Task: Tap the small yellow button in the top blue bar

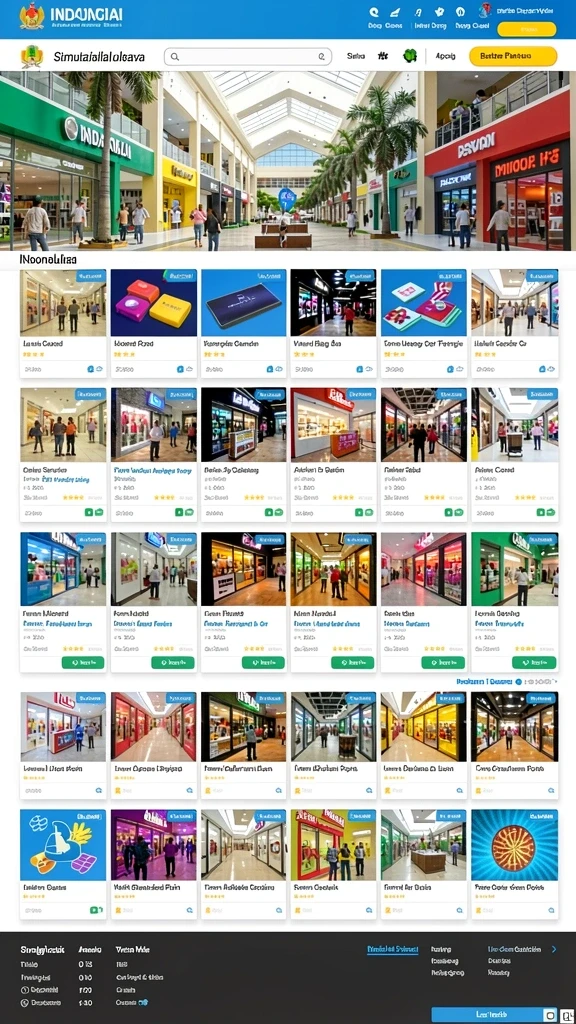Action: tap(526, 29)
